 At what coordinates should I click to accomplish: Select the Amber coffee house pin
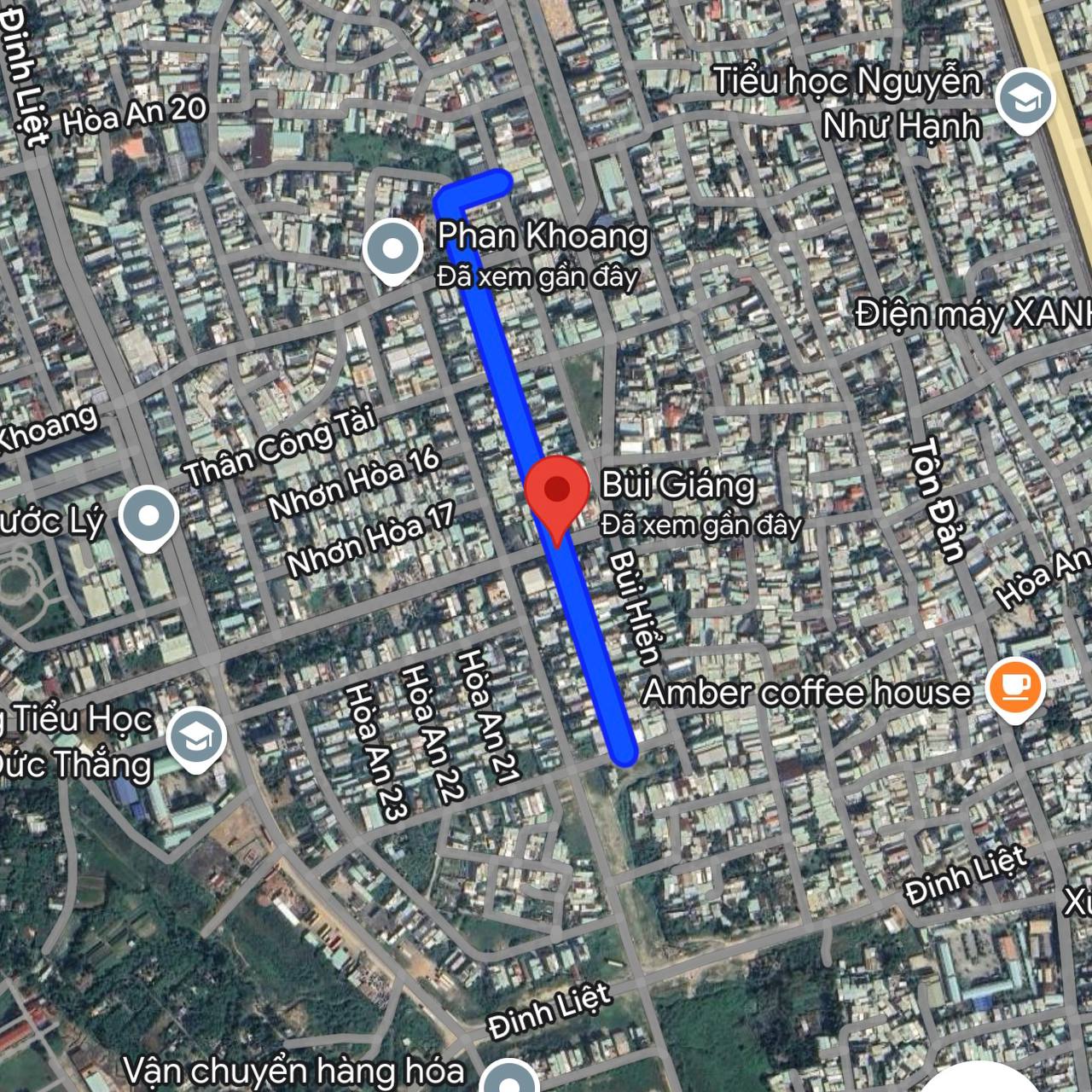click(x=1014, y=688)
